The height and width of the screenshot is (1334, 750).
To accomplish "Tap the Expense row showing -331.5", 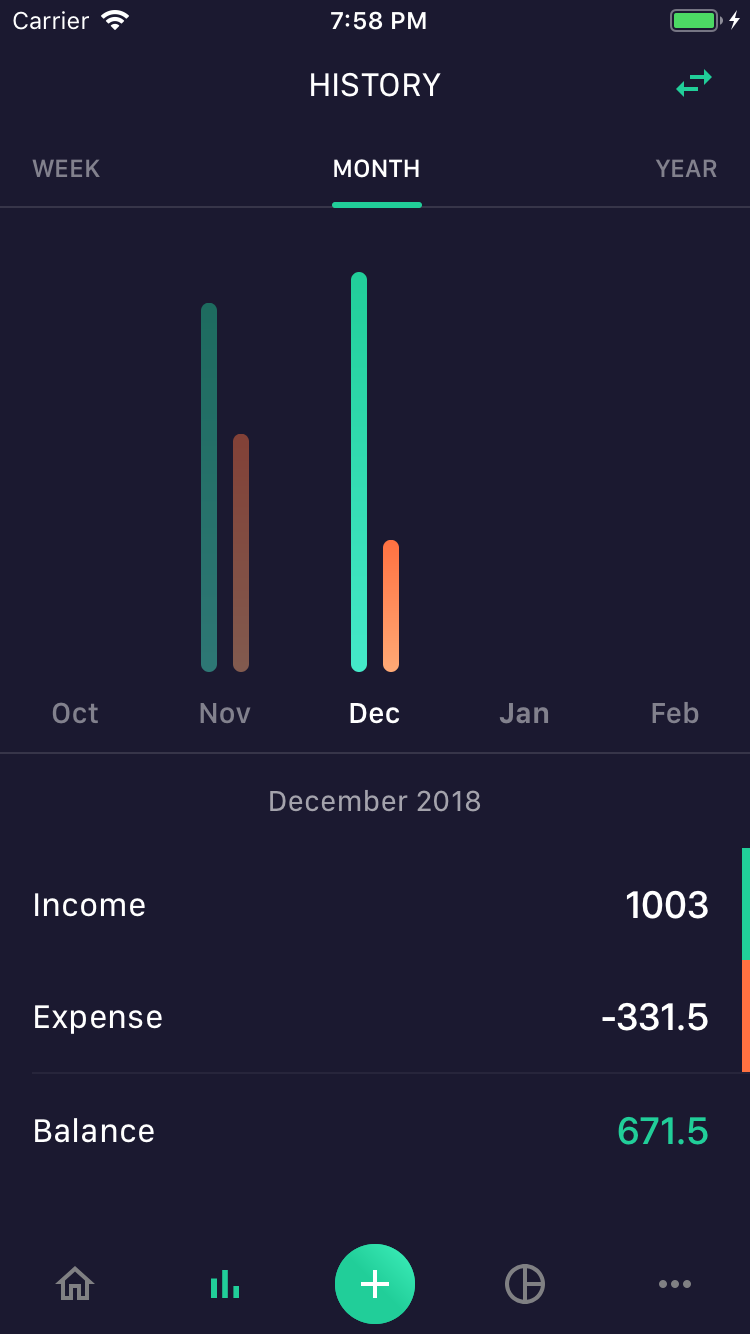I will pyautogui.click(x=375, y=1017).
